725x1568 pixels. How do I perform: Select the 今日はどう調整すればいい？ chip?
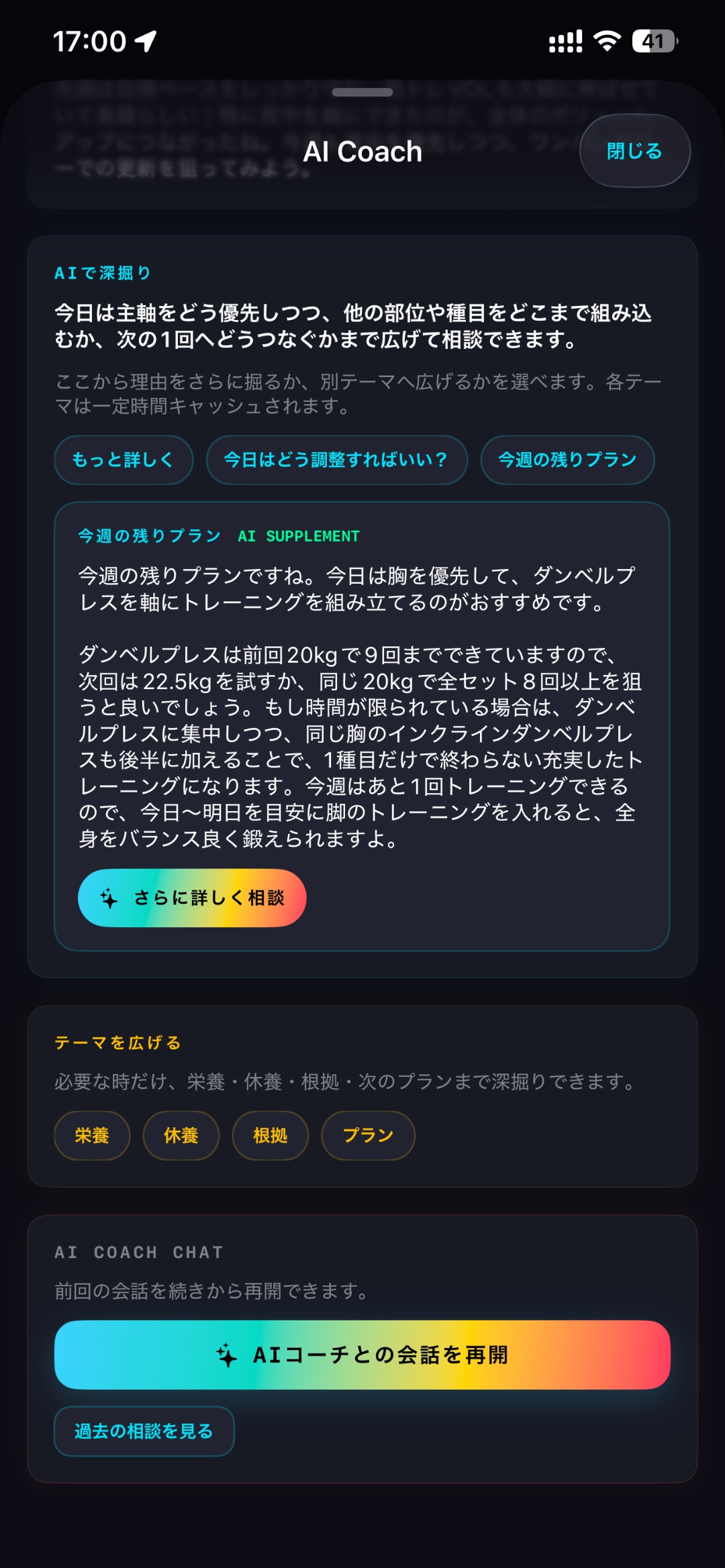pos(334,460)
